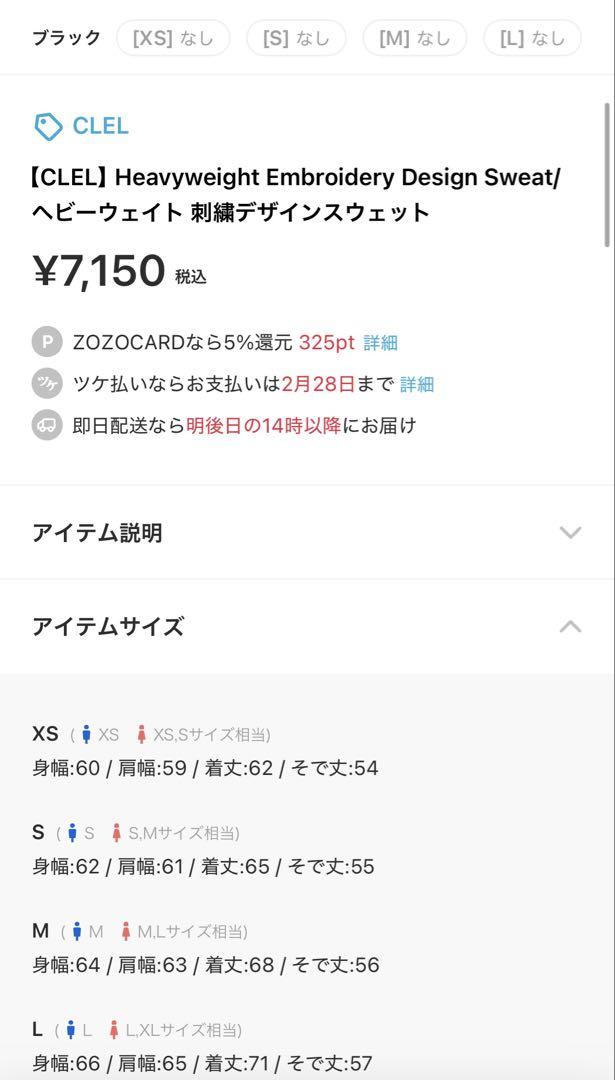The image size is (615, 1080).
Task: Collapse the アイテムサイズ section
Action: coord(307,627)
